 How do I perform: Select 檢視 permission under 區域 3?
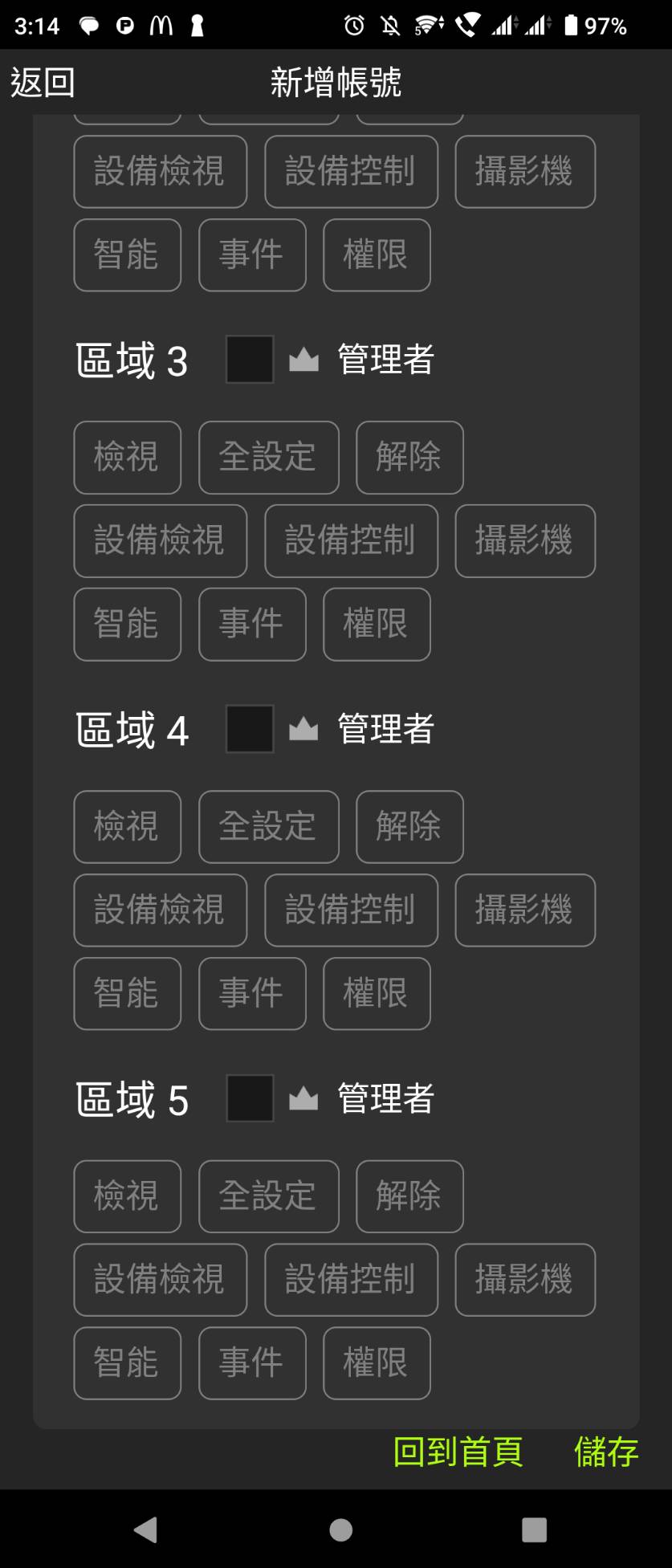click(x=127, y=457)
